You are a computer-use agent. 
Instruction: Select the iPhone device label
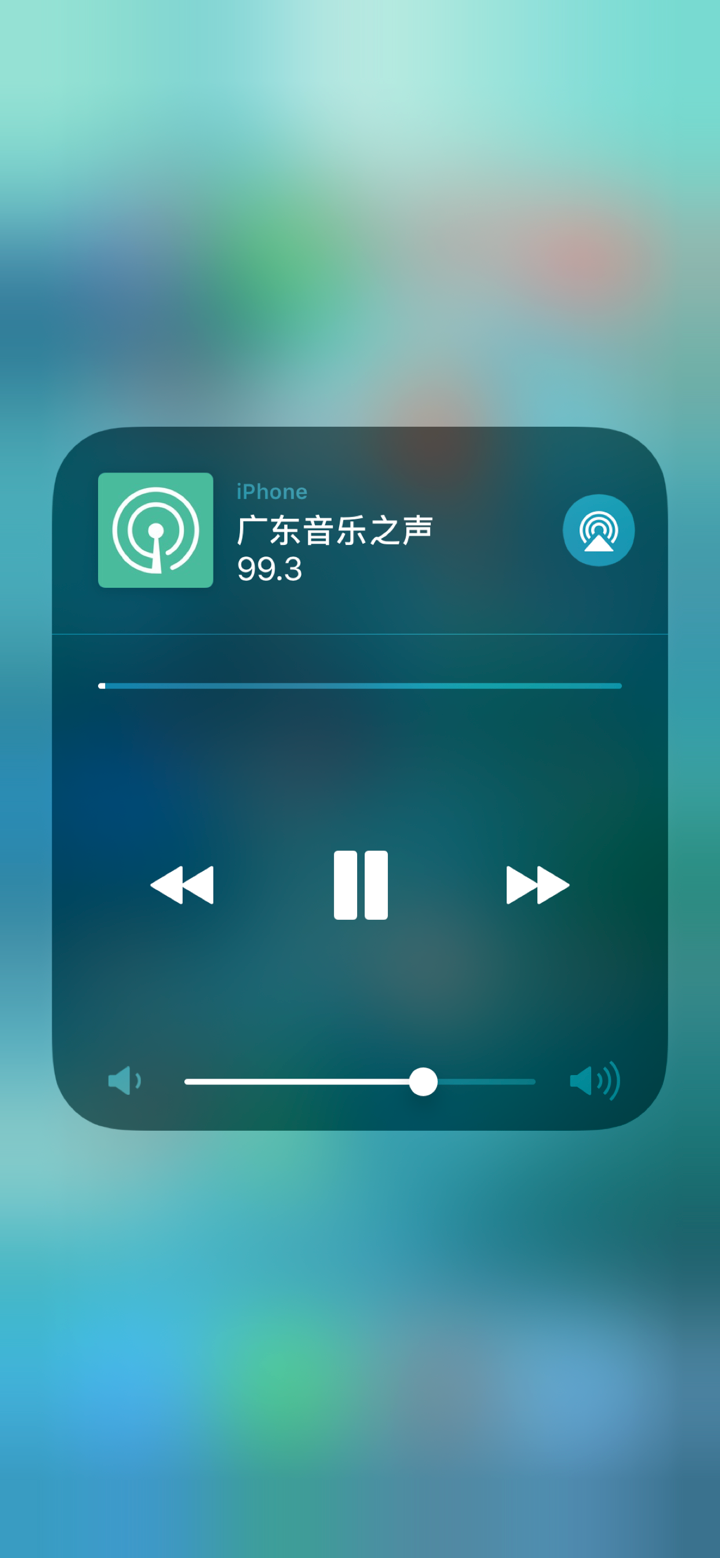click(271, 491)
